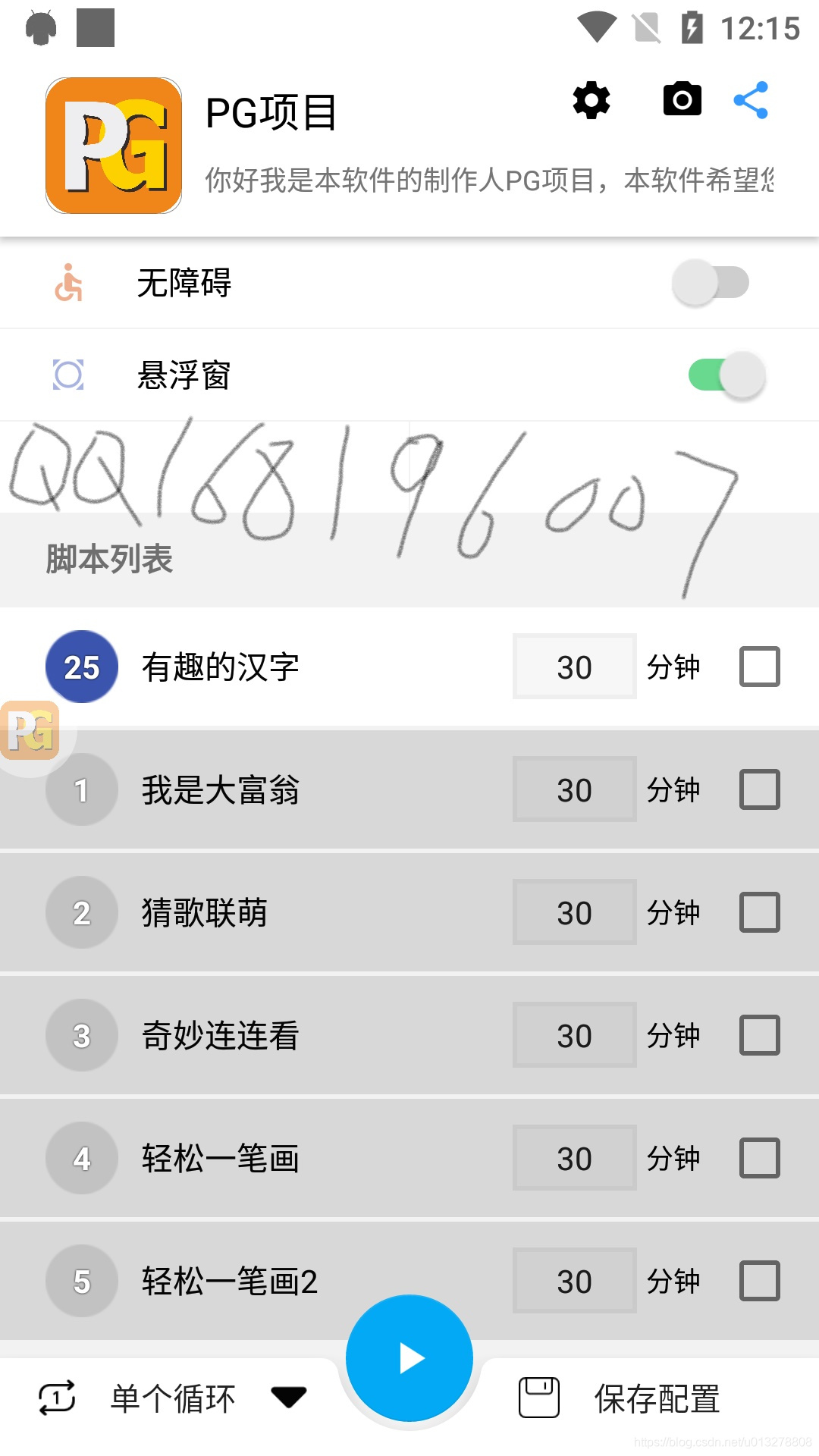The image size is (819, 1456).
Task: Start the scripts with the play button
Action: point(409,1358)
